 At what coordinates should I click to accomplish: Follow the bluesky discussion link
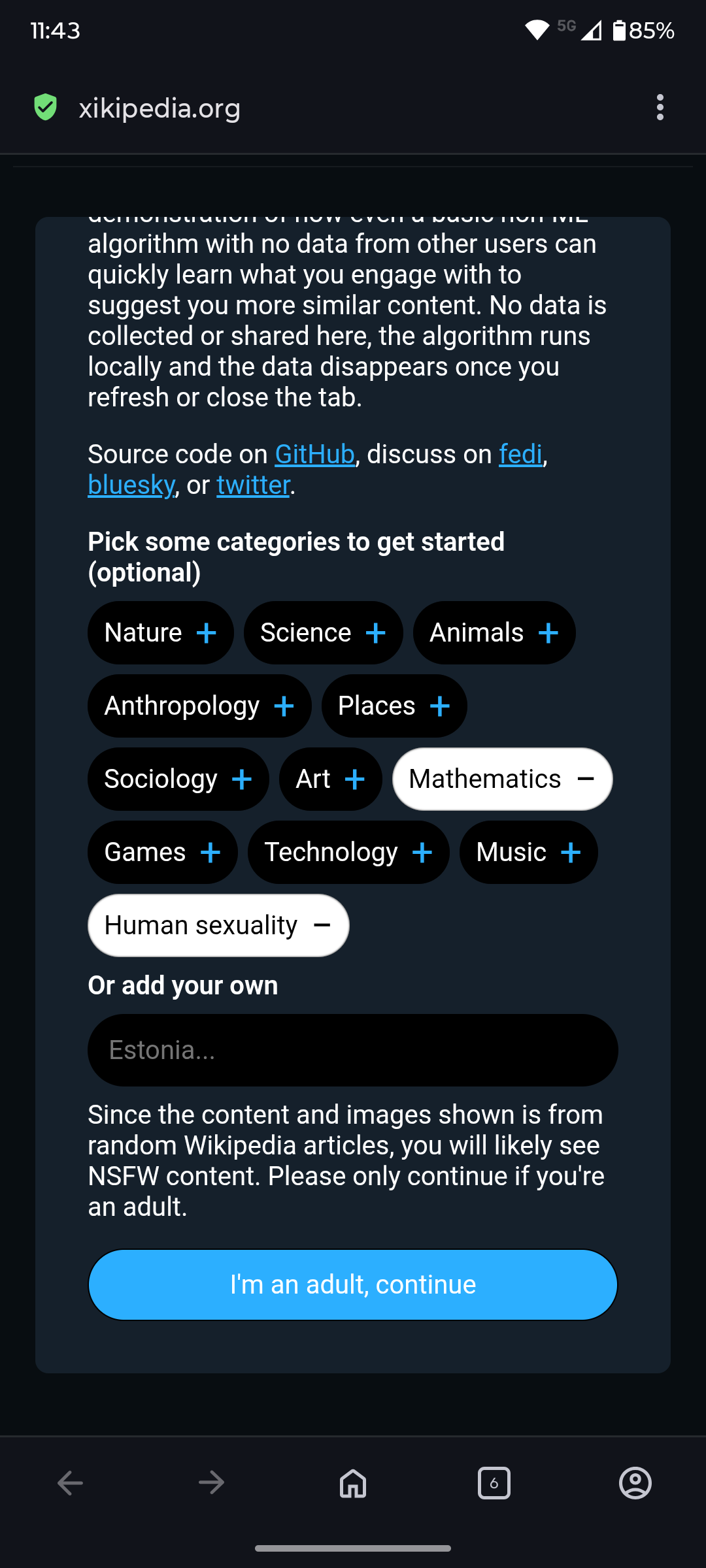click(130, 485)
